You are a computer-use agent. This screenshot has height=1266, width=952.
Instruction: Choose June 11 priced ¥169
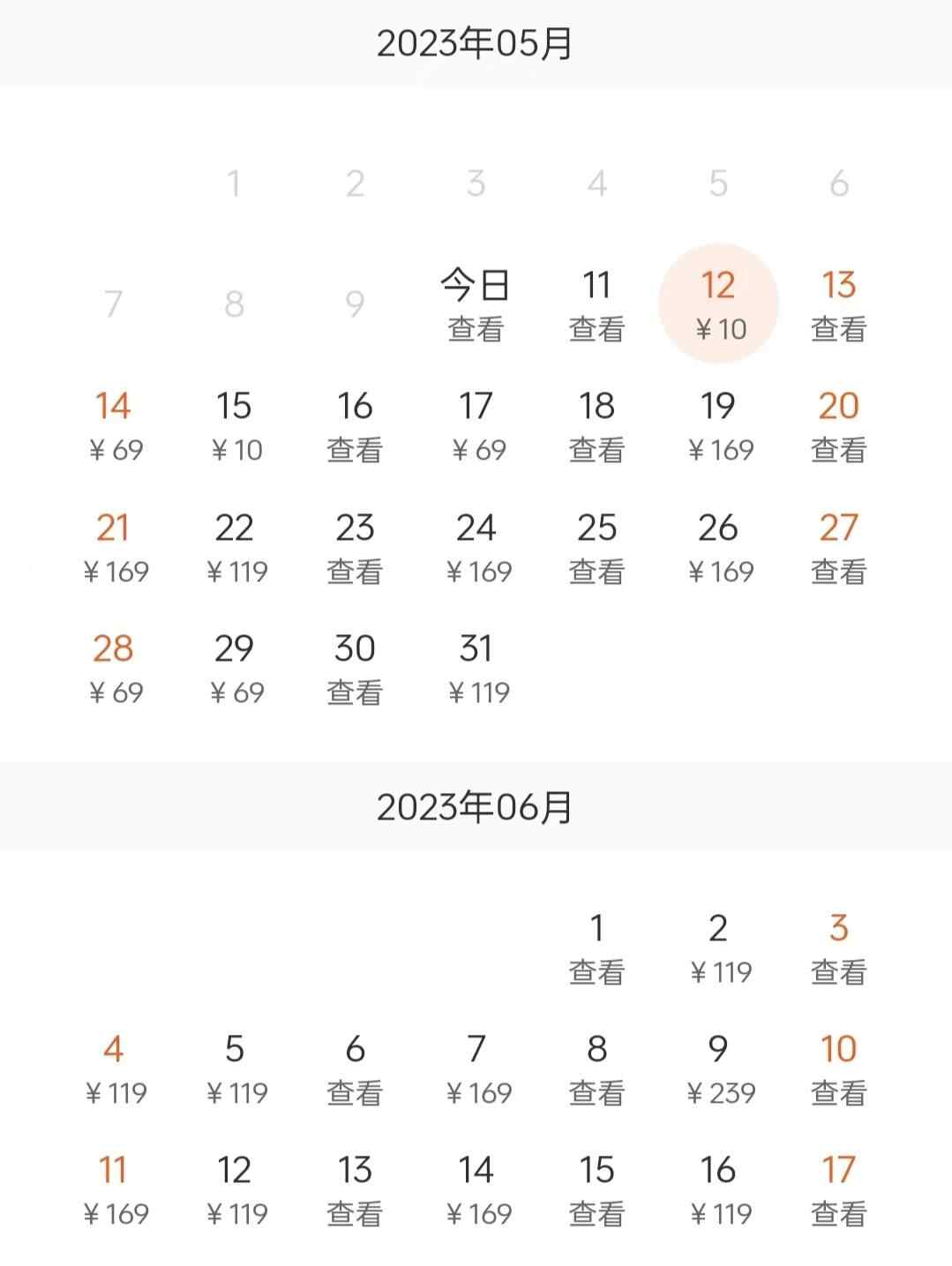tap(114, 1189)
